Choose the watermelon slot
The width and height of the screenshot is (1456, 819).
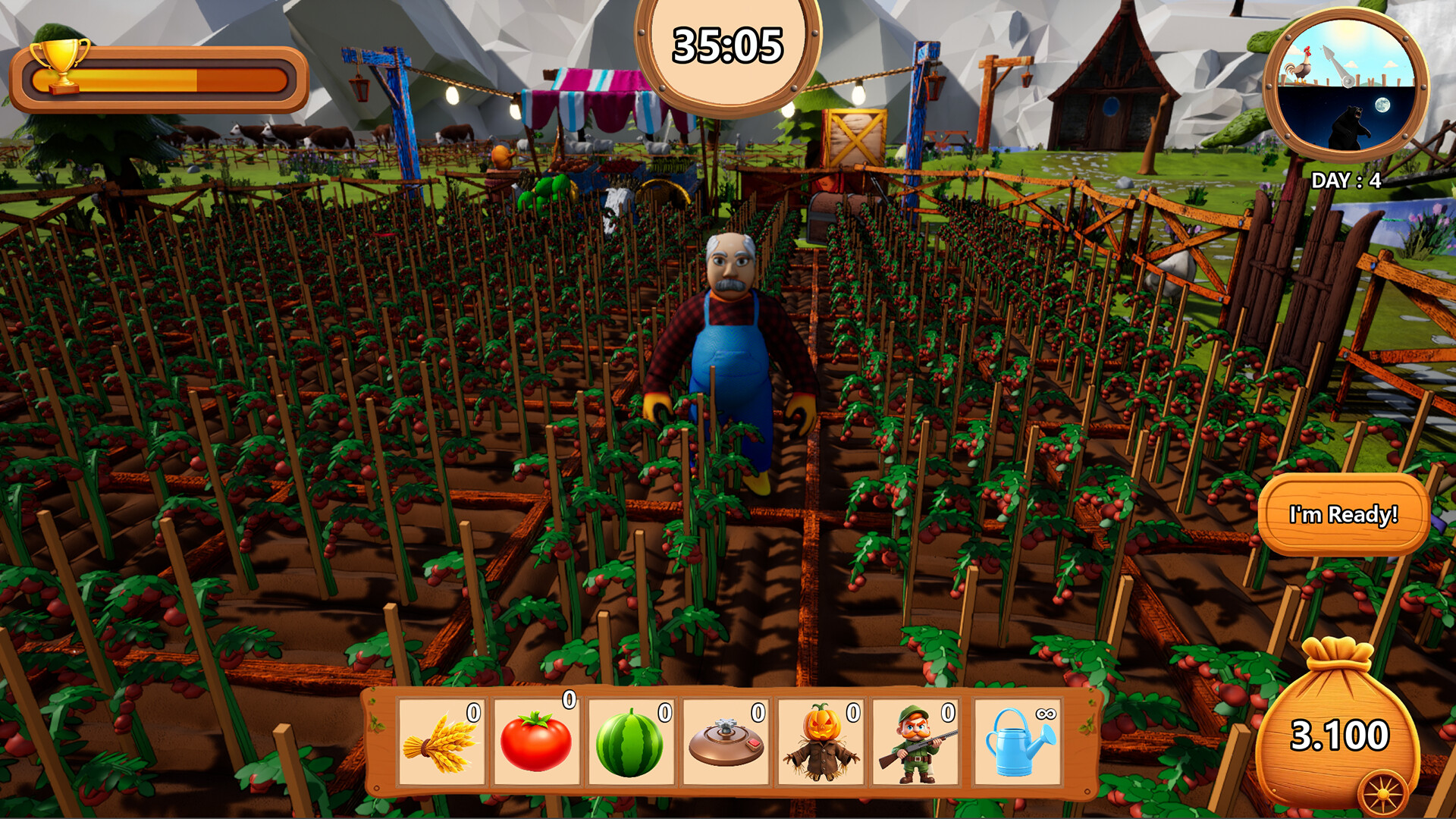coord(630,742)
